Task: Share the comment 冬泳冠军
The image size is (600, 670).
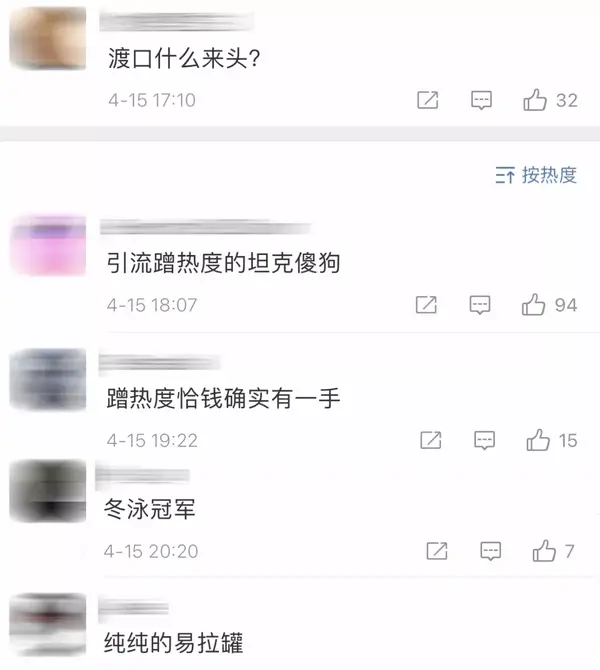Action: pyautogui.click(x=437, y=551)
